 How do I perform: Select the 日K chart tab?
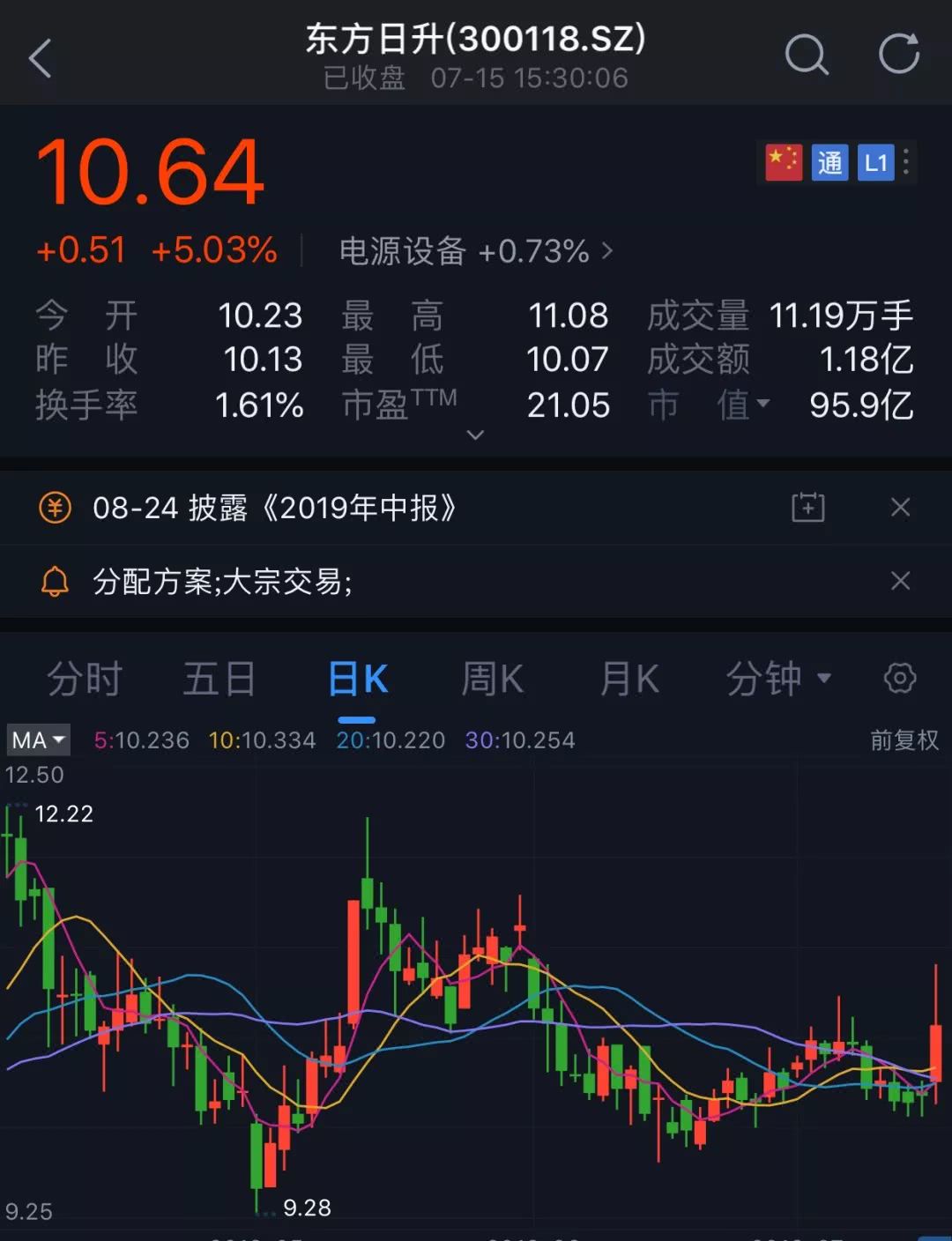click(357, 680)
